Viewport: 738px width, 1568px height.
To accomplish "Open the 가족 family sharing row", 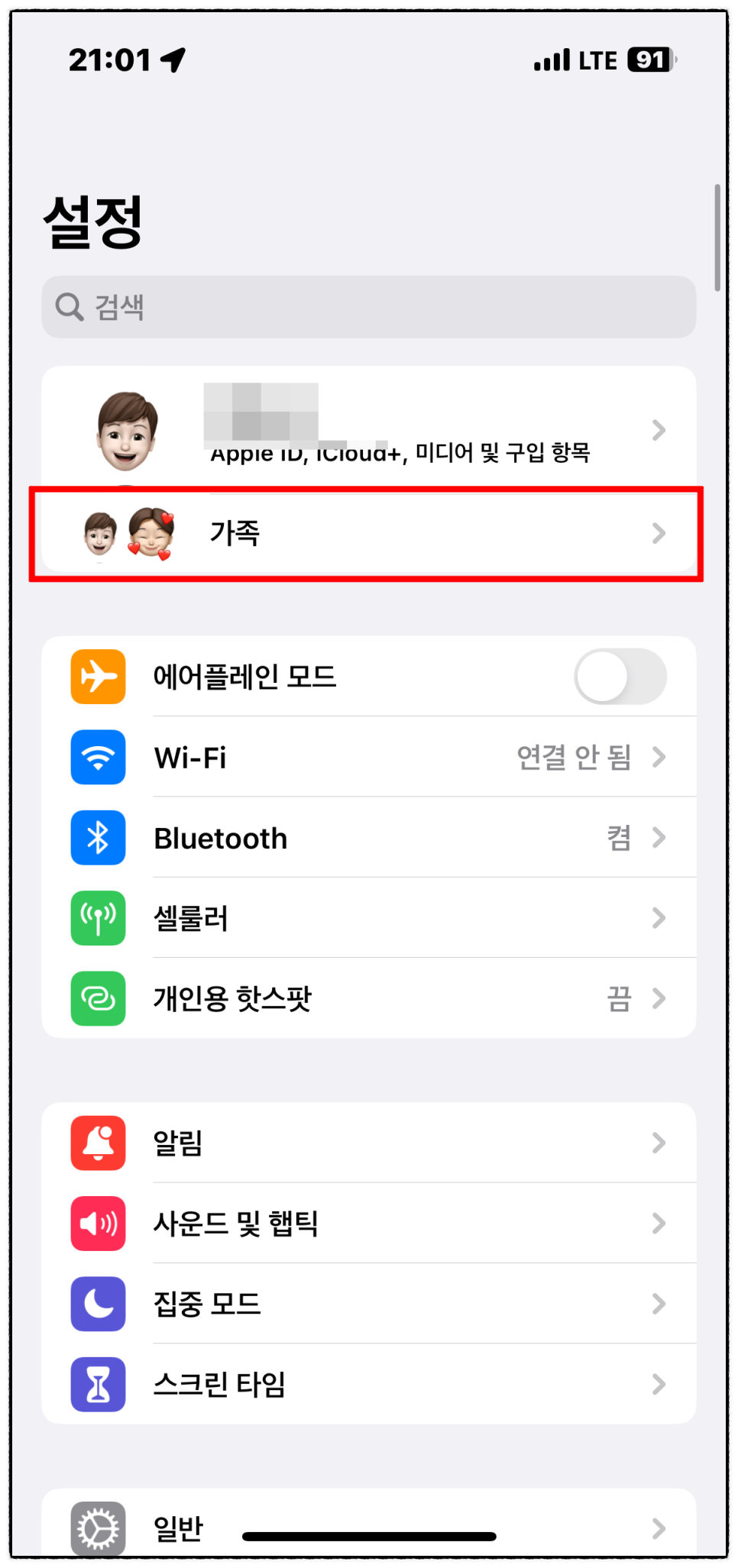I will click(x=369, y=533).
